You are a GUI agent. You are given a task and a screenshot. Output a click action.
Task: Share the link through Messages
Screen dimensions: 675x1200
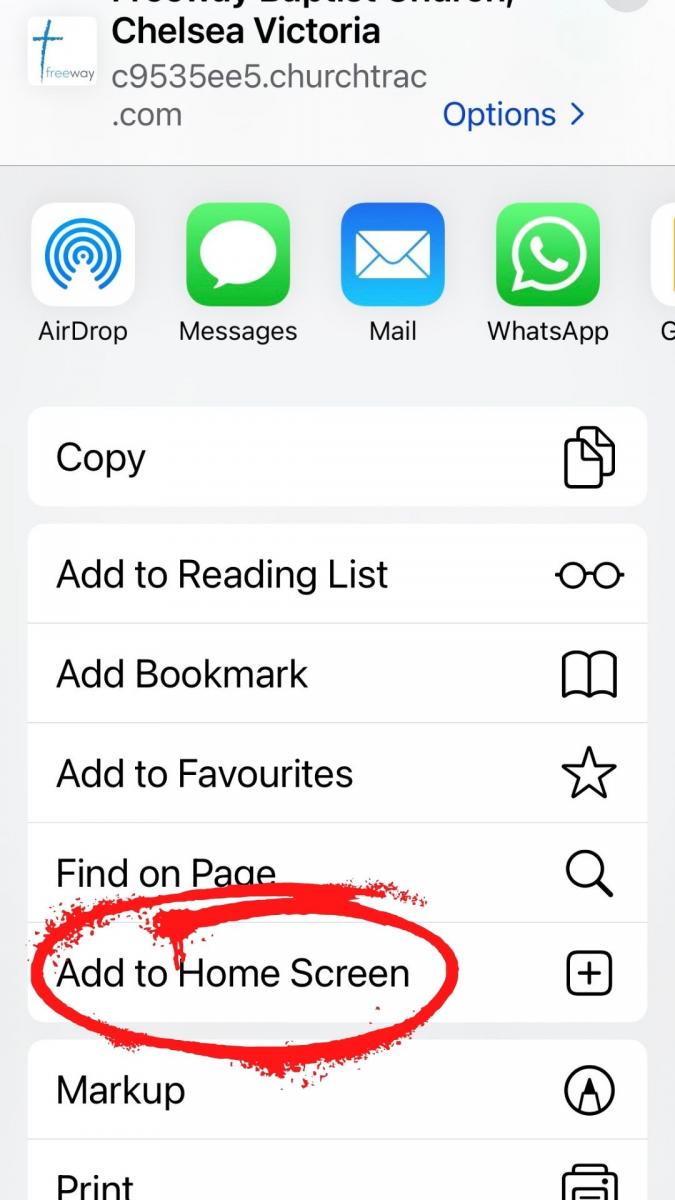click(238, 255)
